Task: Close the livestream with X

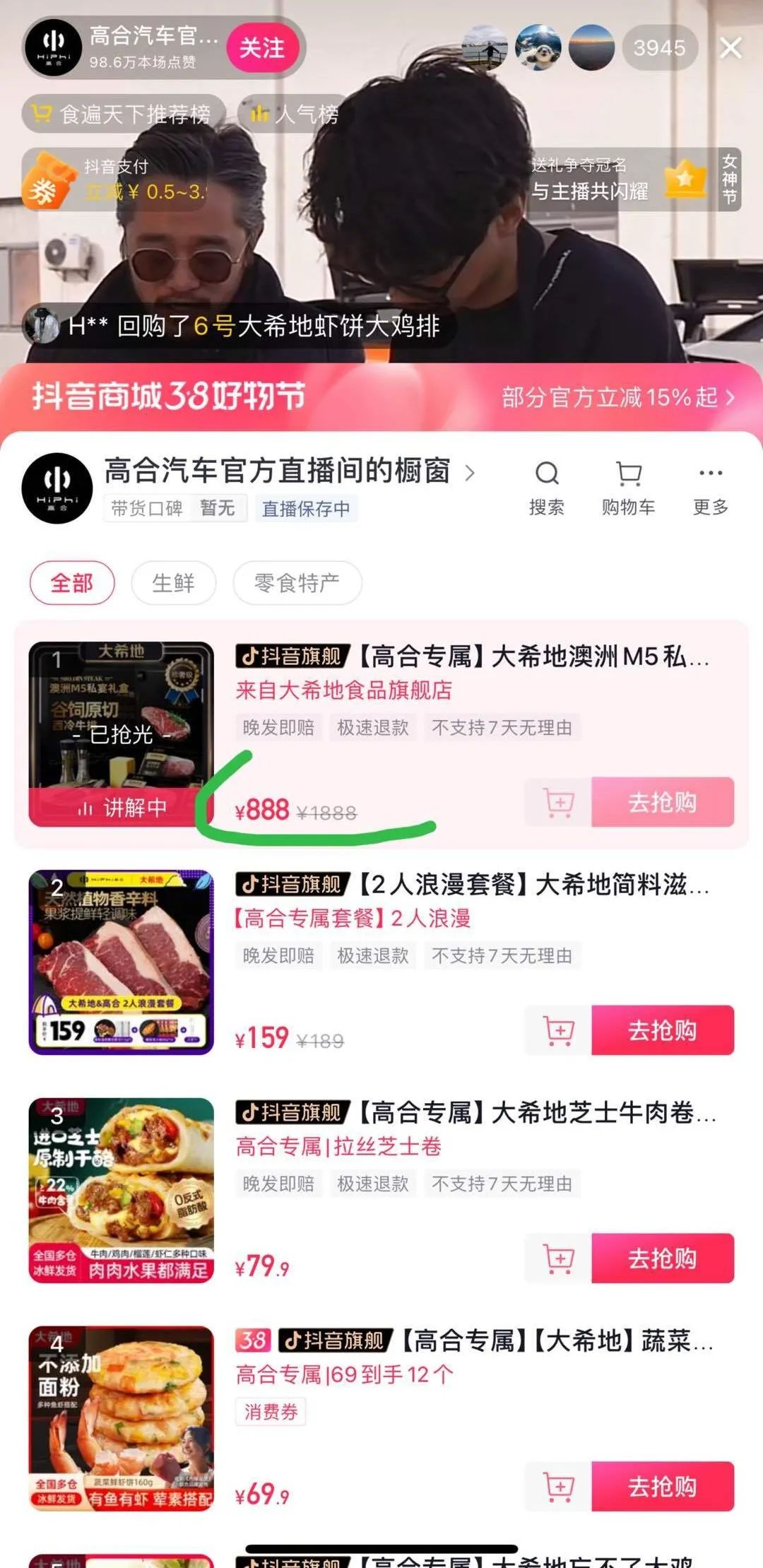Action: click(x=731, y=48)
